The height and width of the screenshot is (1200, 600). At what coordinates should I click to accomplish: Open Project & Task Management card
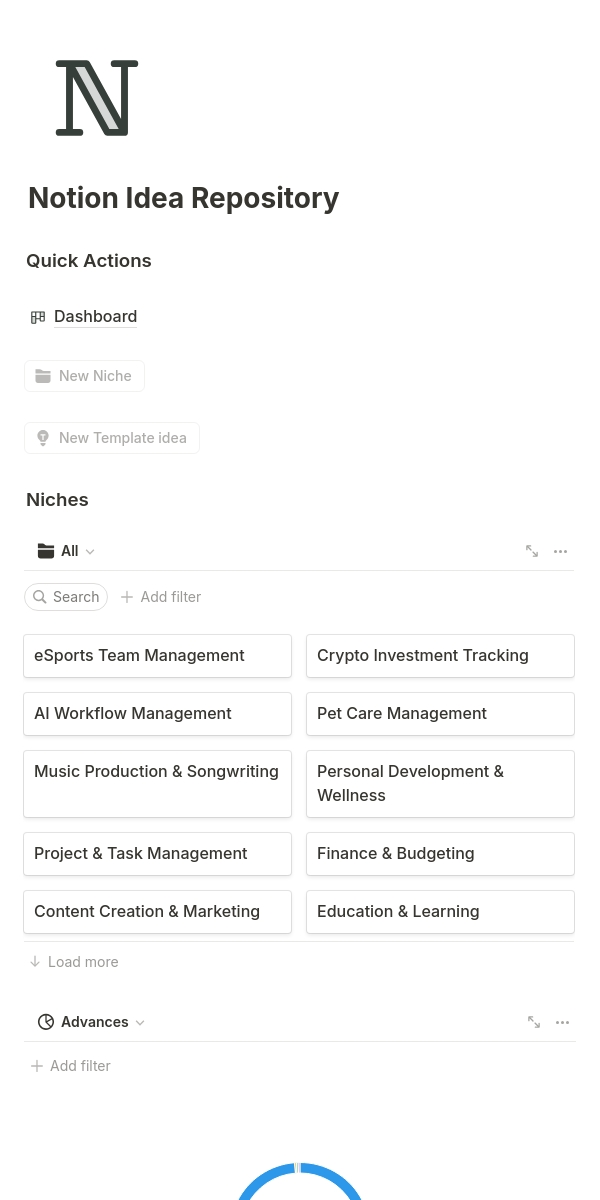coord(158,854)
